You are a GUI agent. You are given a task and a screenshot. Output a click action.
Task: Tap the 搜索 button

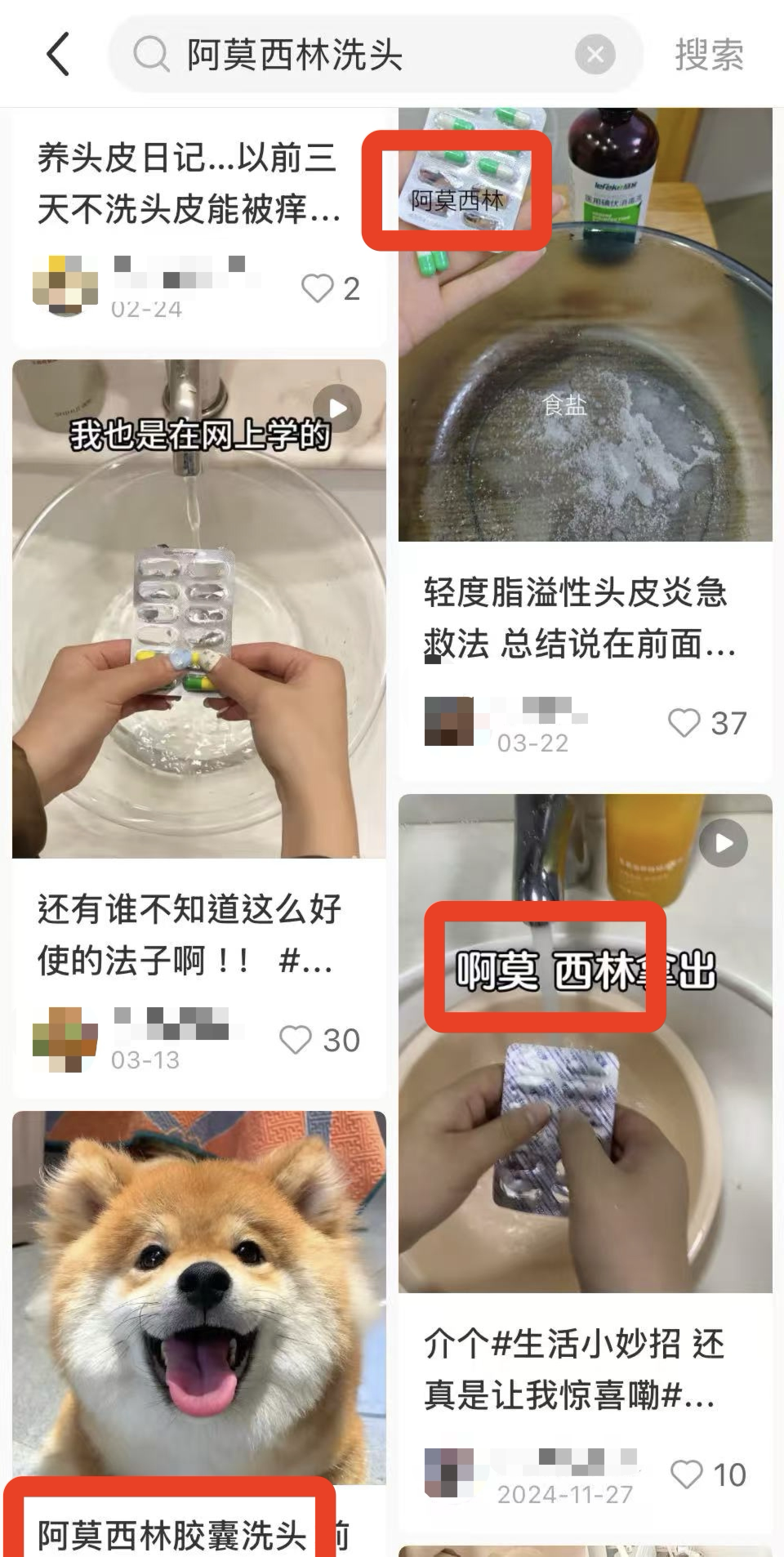(709, 55)
